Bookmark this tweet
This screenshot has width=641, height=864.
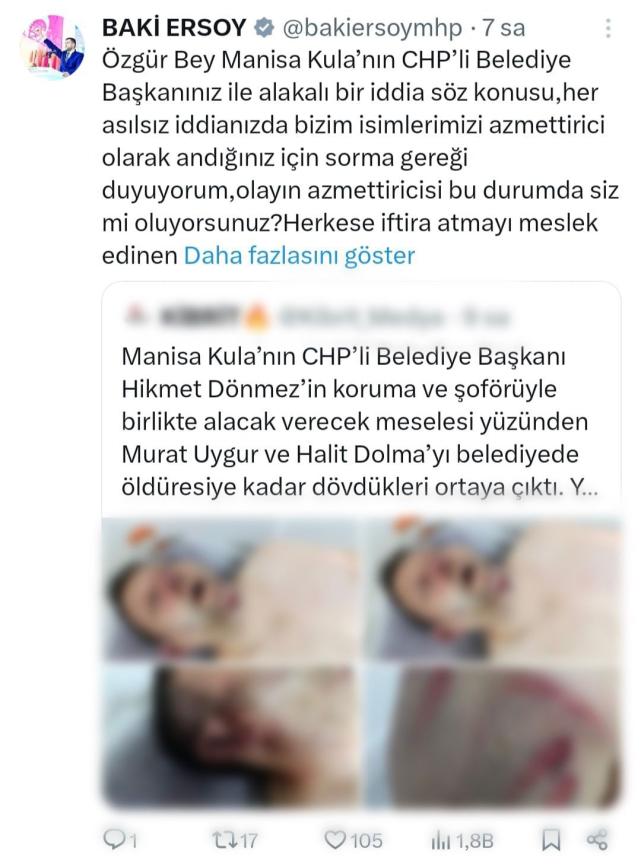pos(552,839)
